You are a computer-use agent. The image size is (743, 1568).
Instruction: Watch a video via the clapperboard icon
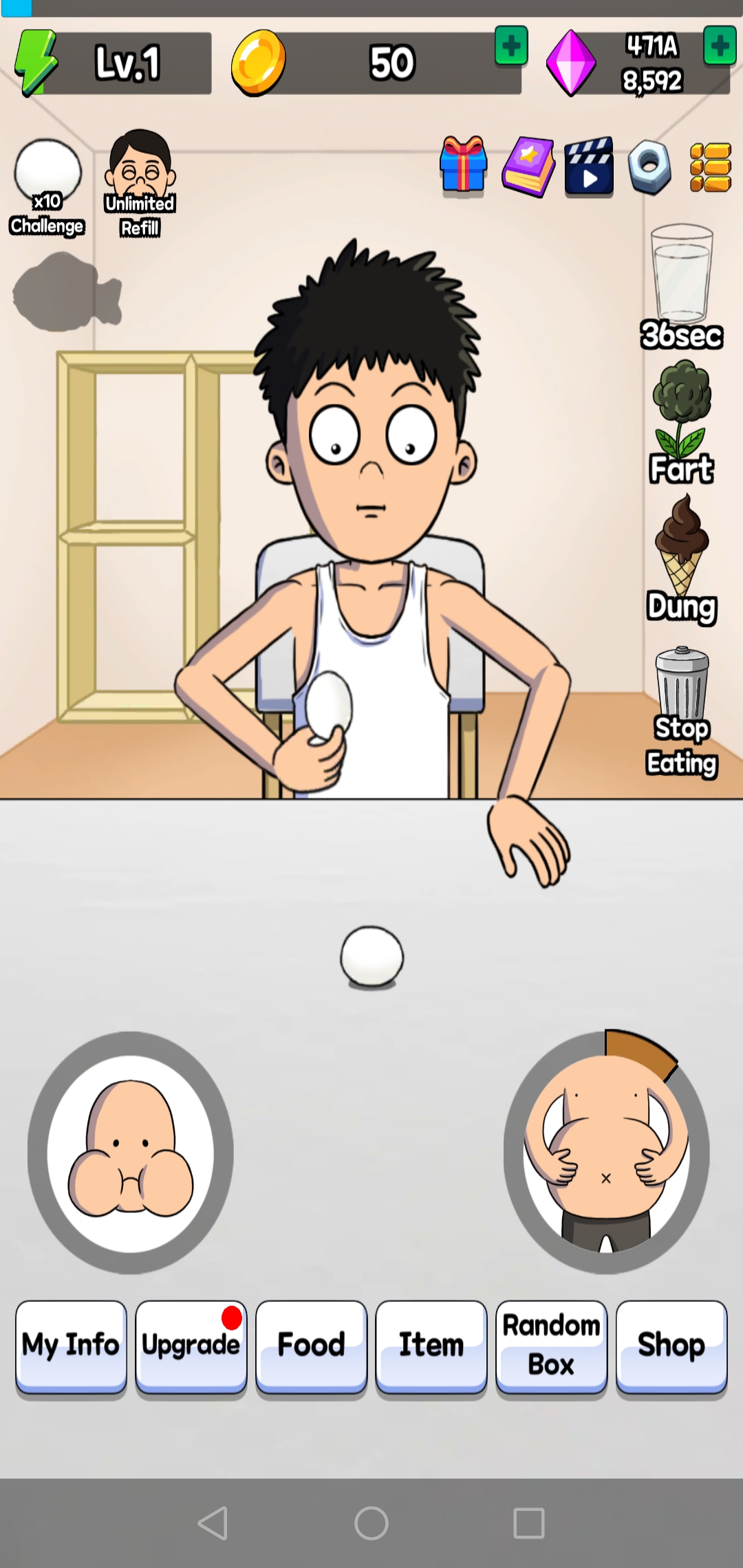[x=589, y=167]
